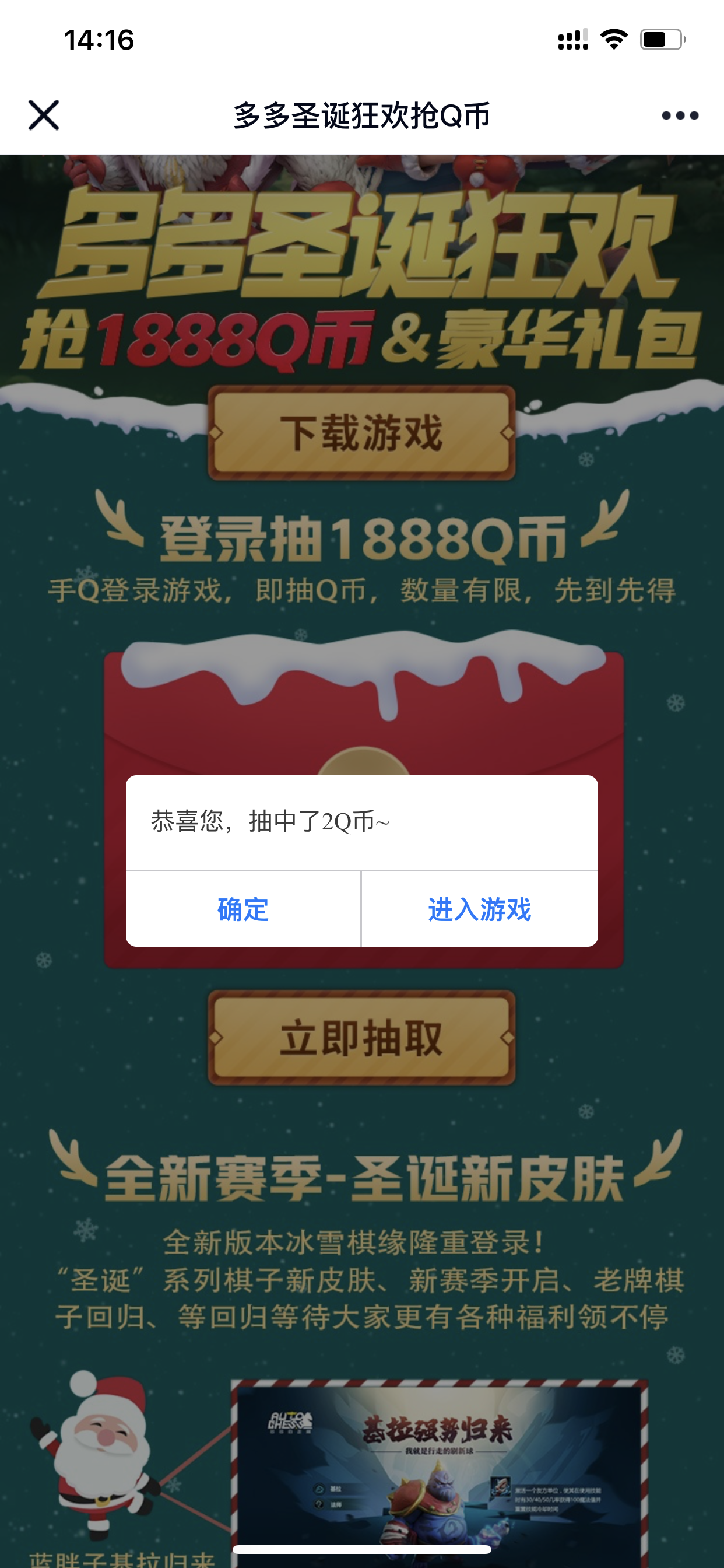Close the webpage with the X icon
Viewport: 724px width, 1568px height.
pyautogui.click(x=44, y=115)
